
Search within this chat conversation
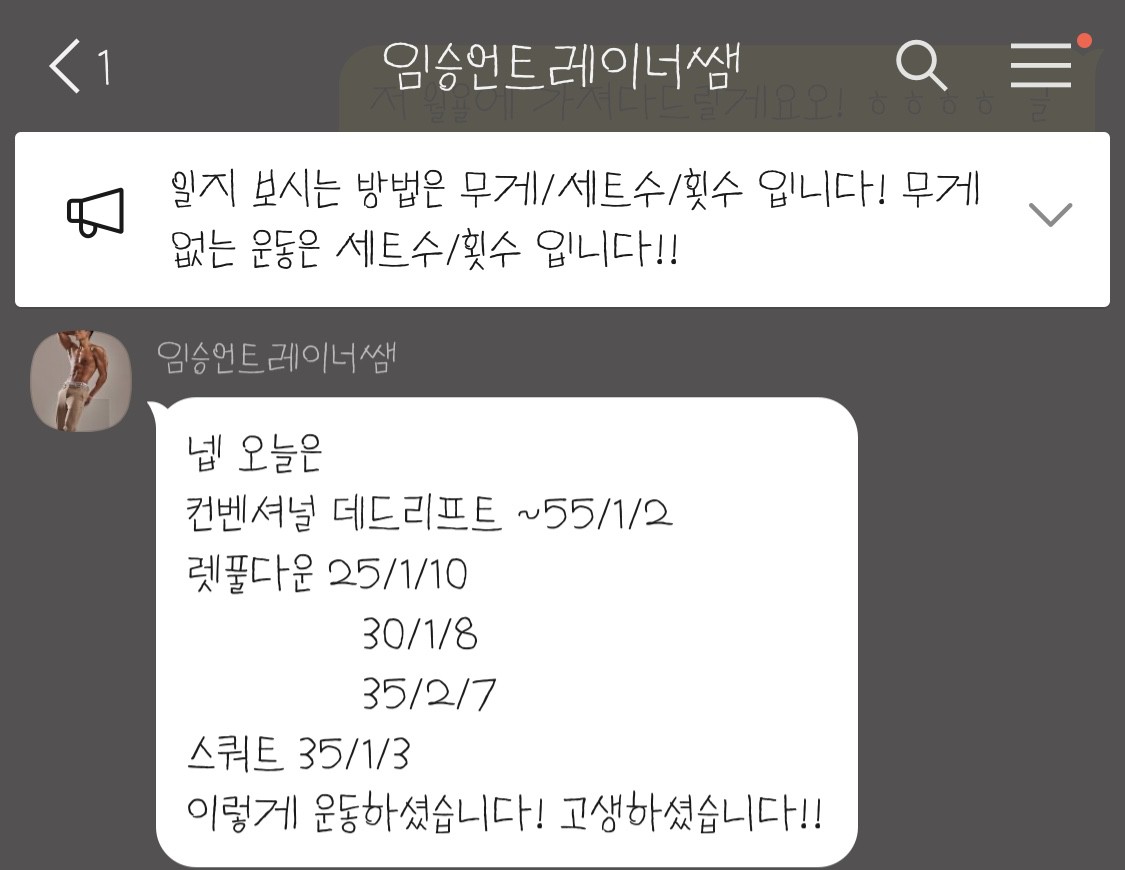(x=920, y=67)
